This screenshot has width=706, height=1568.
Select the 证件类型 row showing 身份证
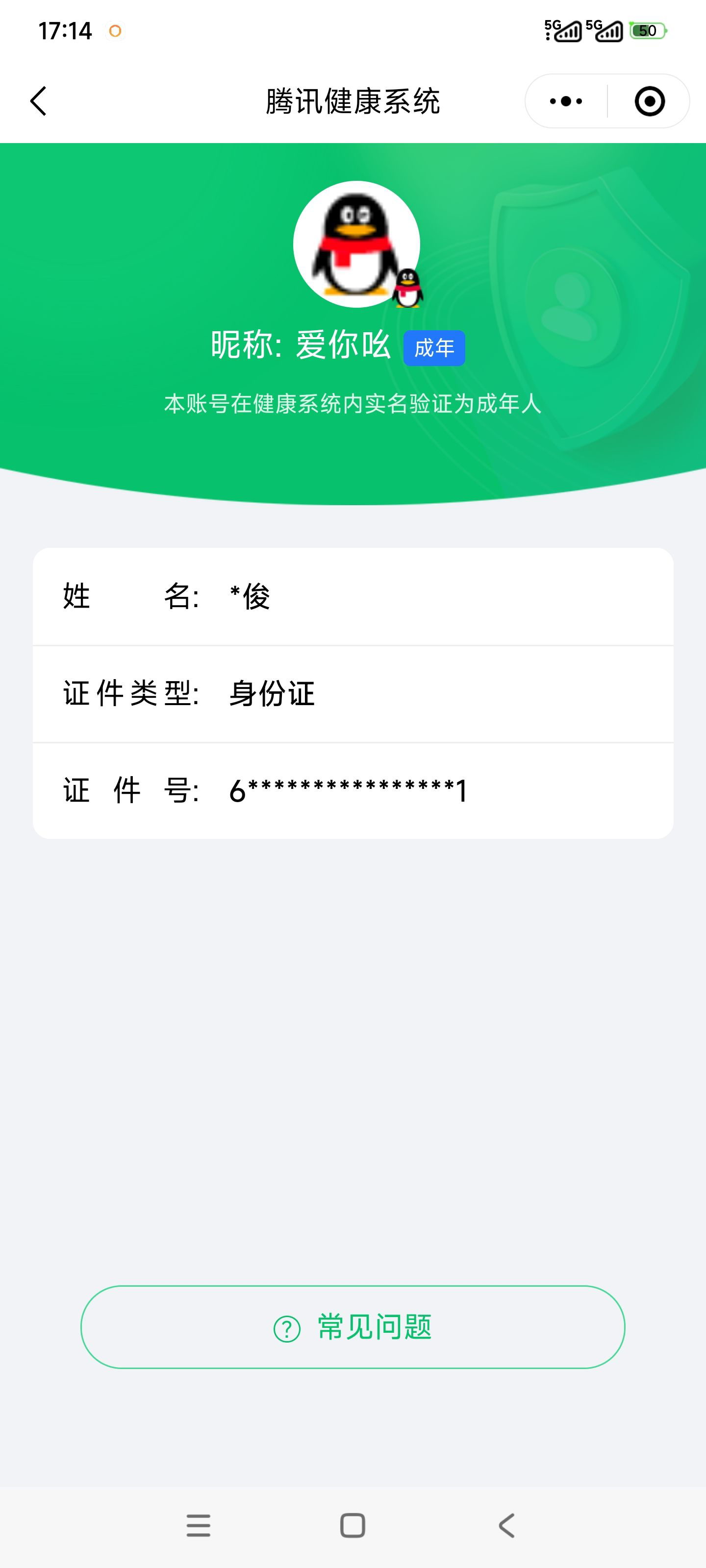coord(353,694)
